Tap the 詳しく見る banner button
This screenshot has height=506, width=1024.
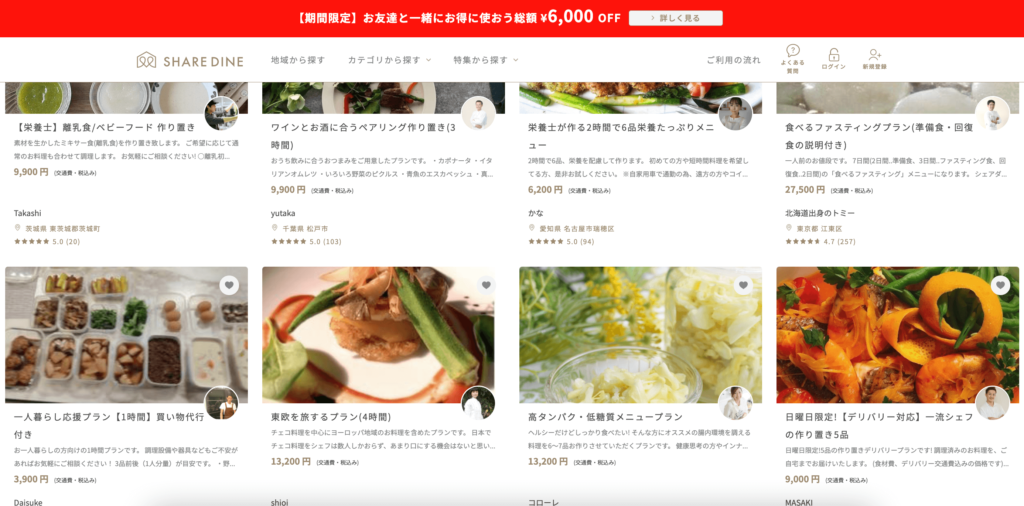pyautogui.click(x=675, y=18)
